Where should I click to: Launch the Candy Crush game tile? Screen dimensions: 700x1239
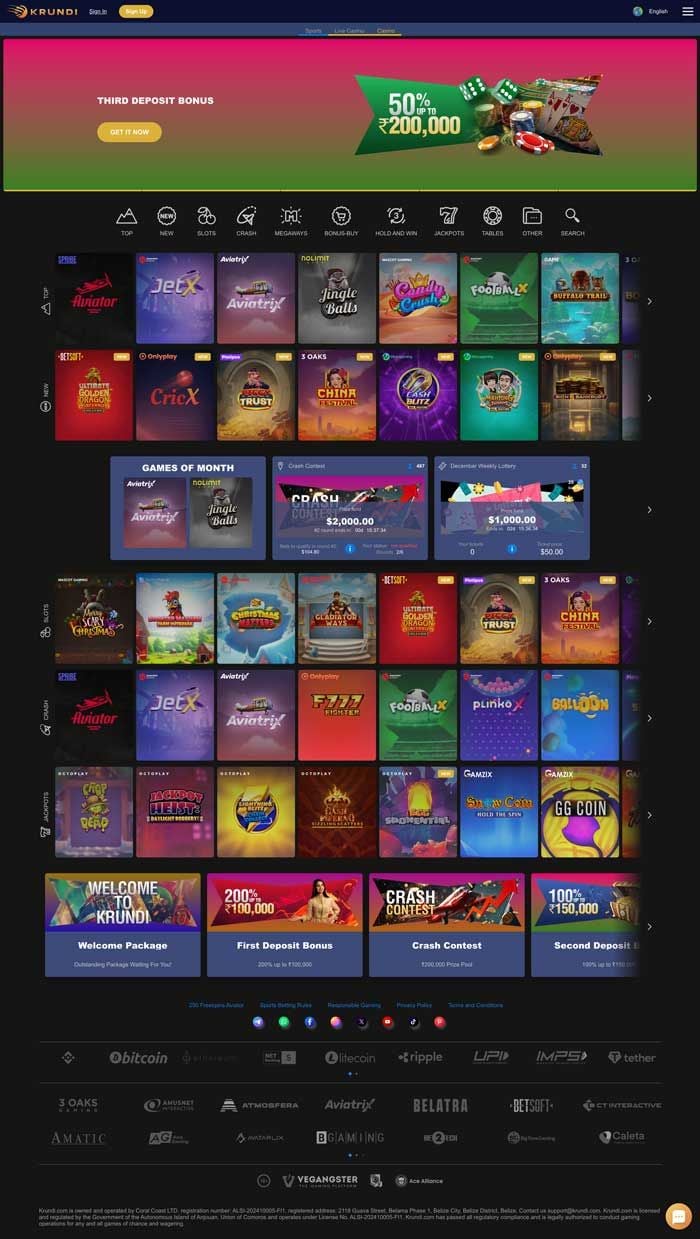tap(418, 298)
